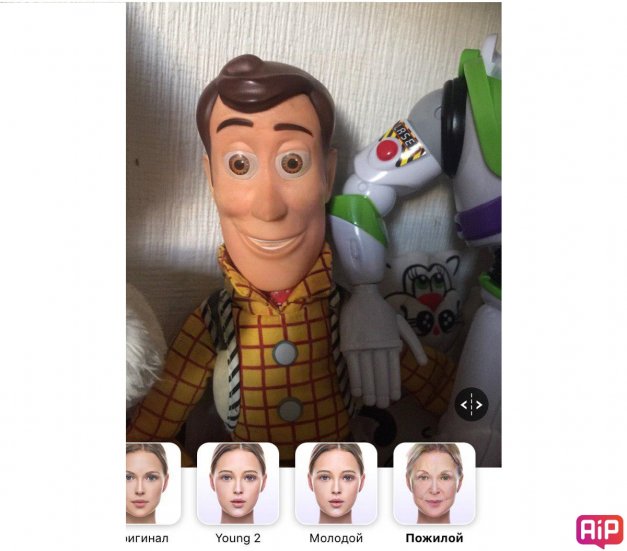This screenshot has height=551, width=627.
Task: Apply the Young 2 filter
Action: [x=237, y=484]
